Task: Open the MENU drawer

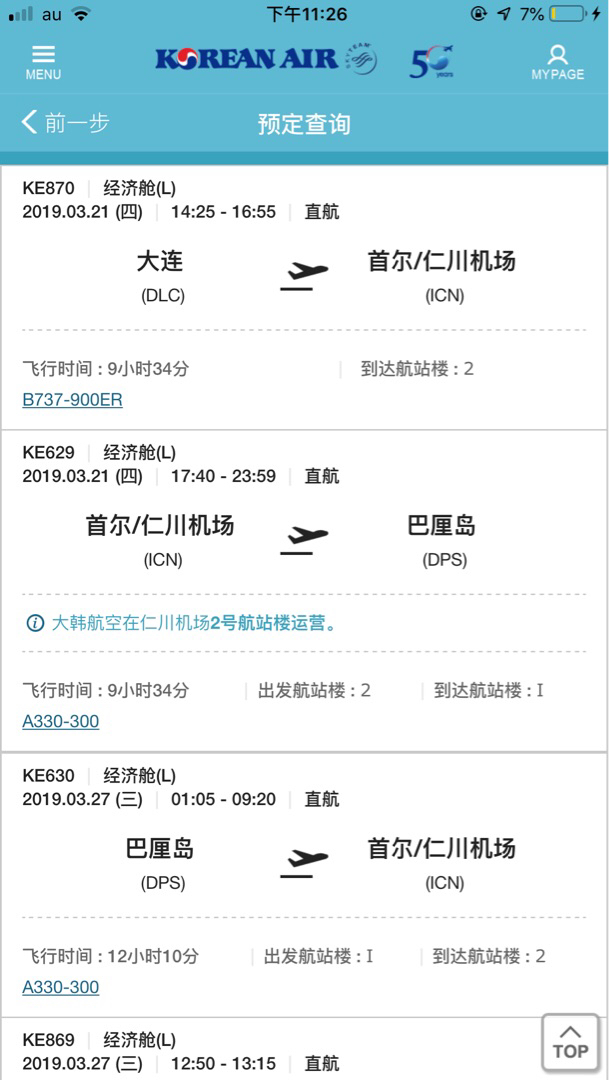Action: click(x=43, y=63)
